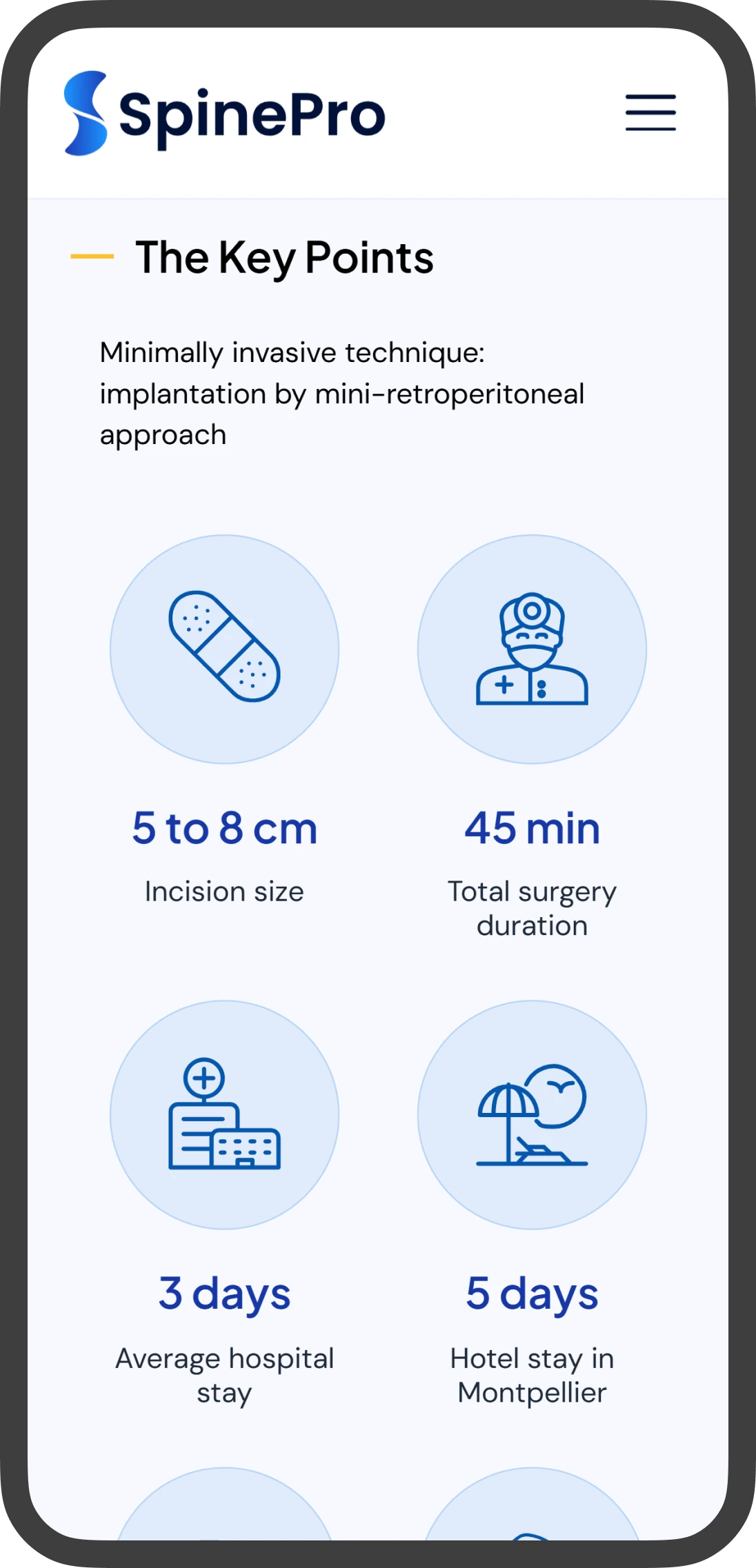Select the '5 to 8 cm' statistic
Screen dimensions: 756x1568
(224, 829)
